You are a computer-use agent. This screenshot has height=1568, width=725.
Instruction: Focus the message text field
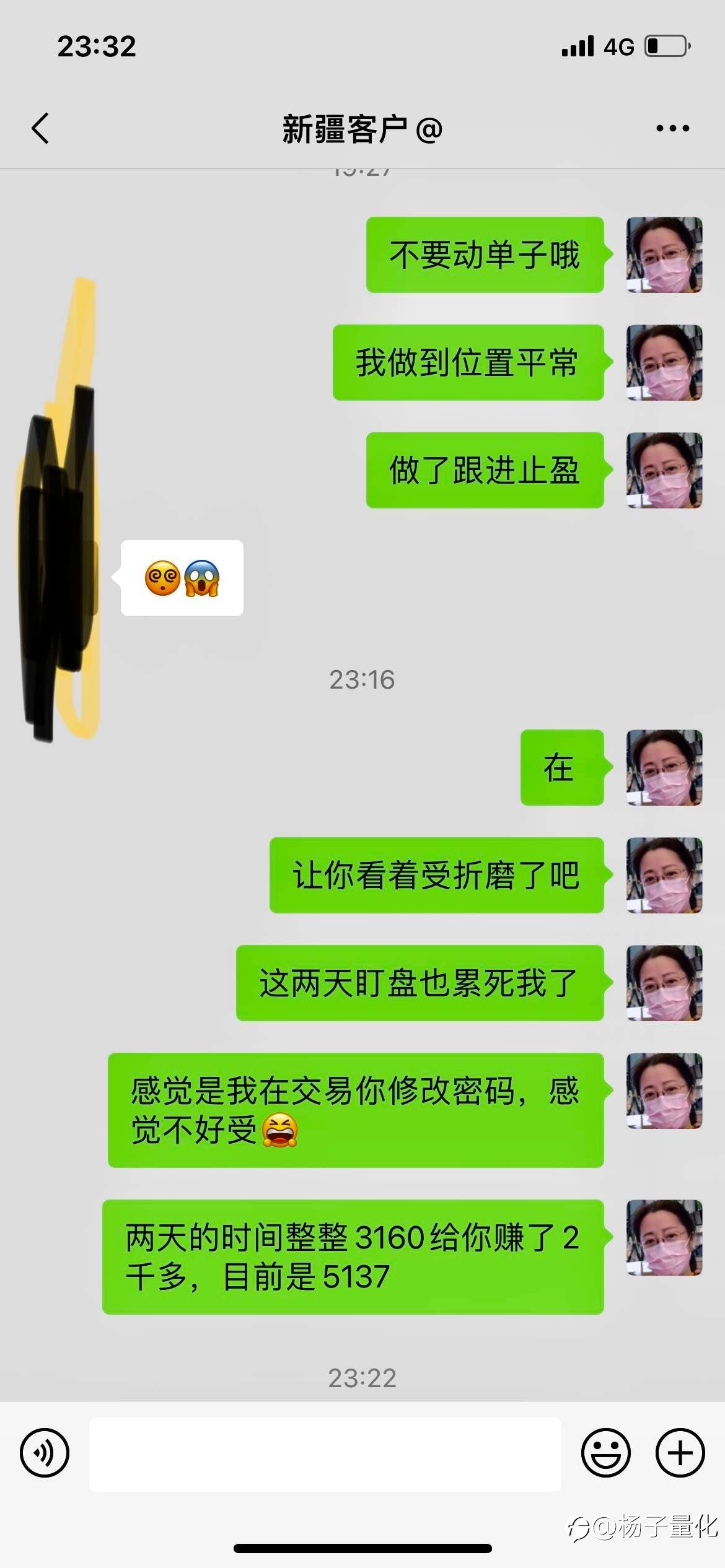[325, 1454]
